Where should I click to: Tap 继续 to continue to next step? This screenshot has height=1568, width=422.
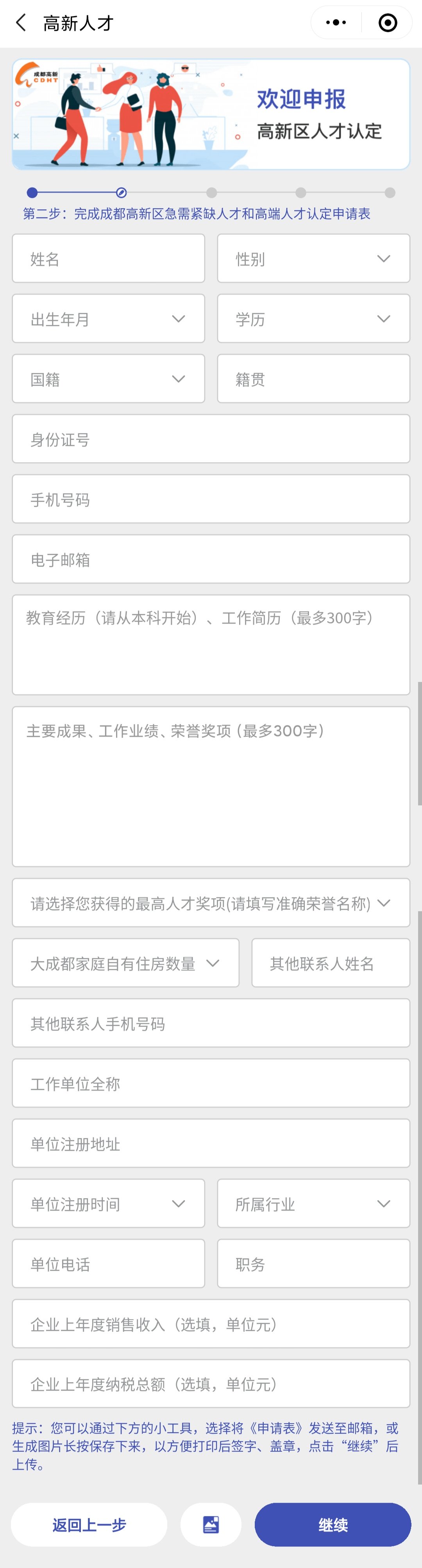click(x=333, y=1525)
